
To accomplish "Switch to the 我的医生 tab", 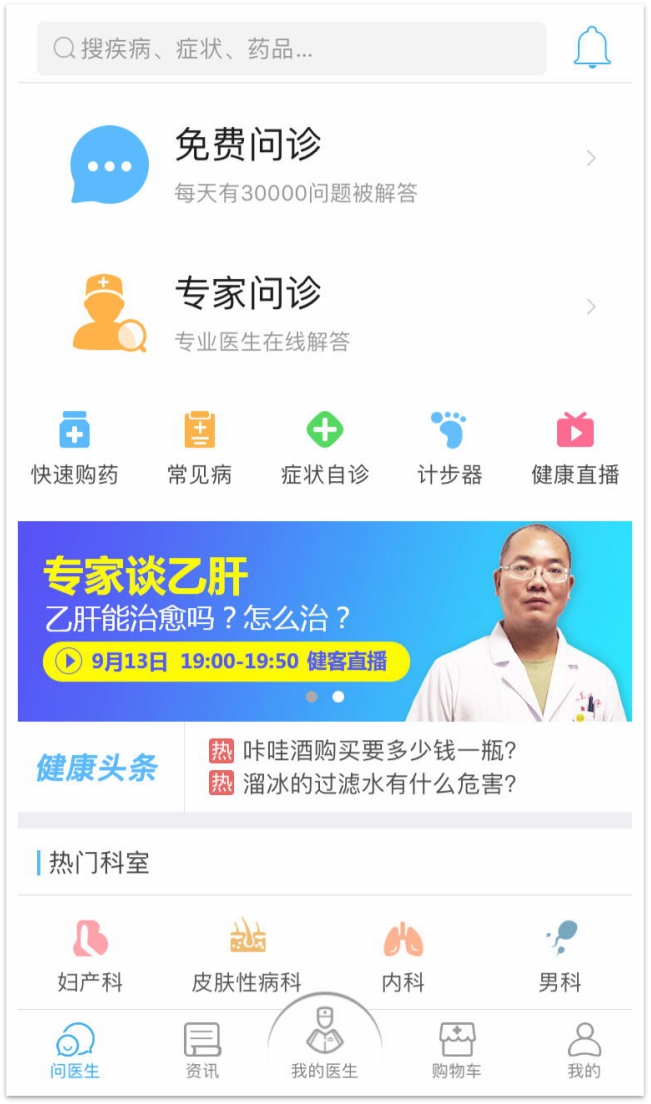I will click(x=325, y=1045).
